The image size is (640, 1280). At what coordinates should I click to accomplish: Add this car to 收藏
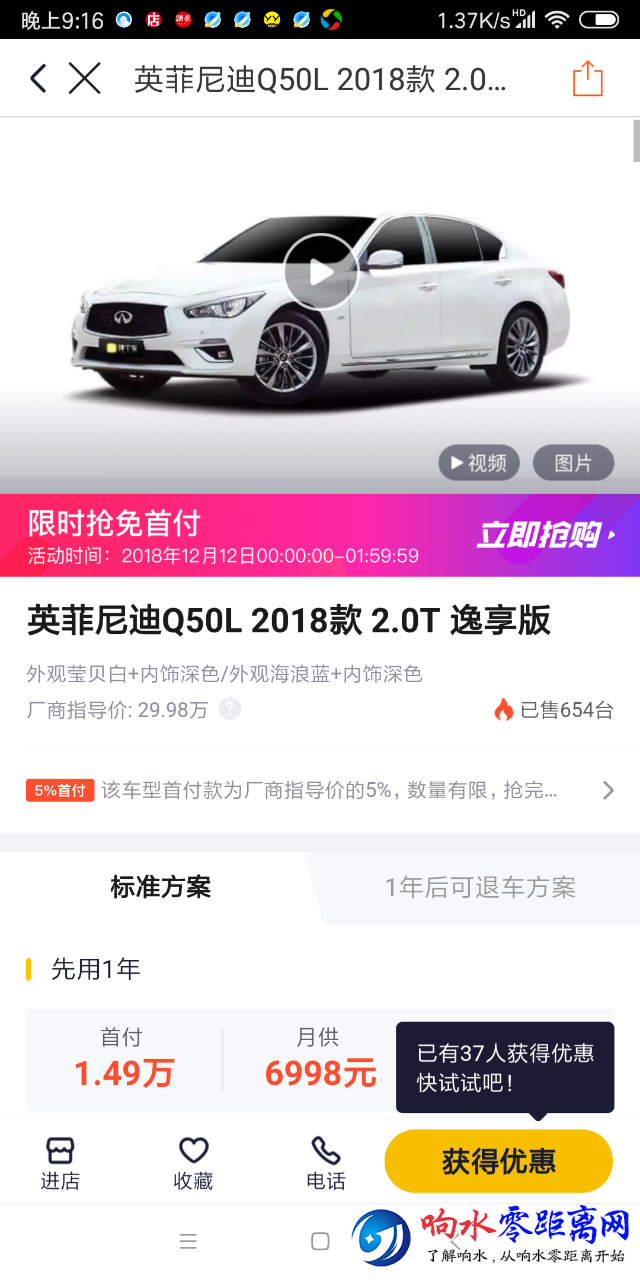193,1162
